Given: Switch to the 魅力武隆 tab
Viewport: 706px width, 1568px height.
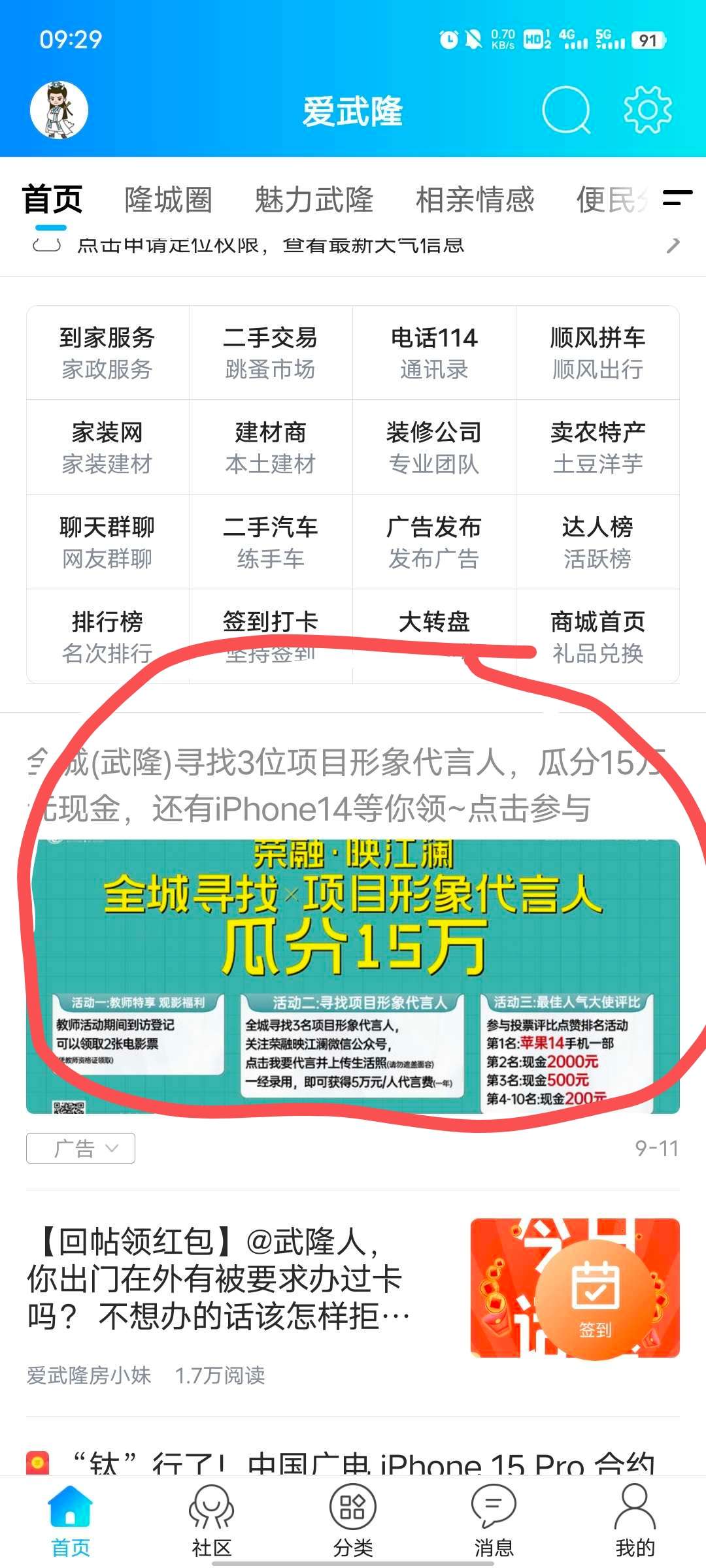Looking at the screenshot, I should coord(314,200).
